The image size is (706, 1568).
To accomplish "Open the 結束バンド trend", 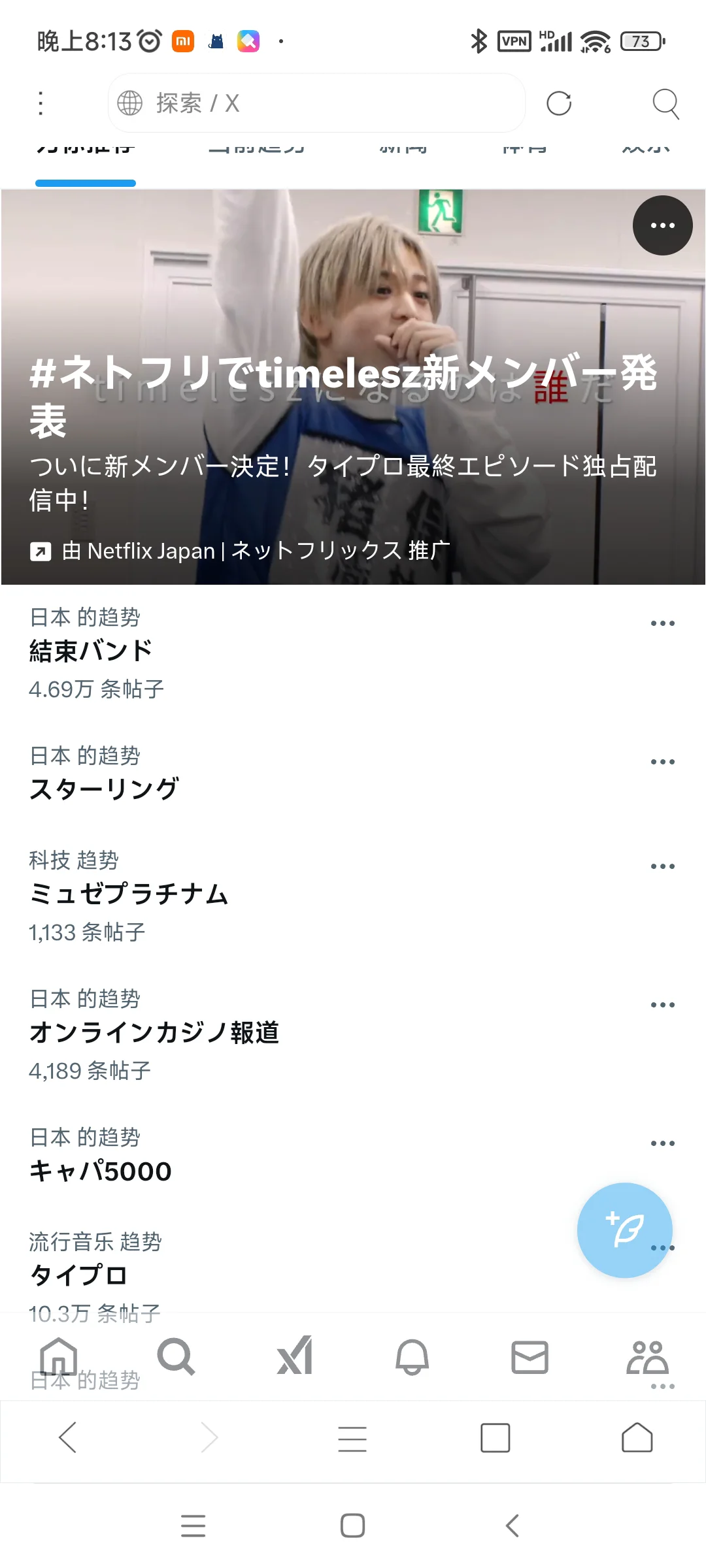I will (92, 651).
